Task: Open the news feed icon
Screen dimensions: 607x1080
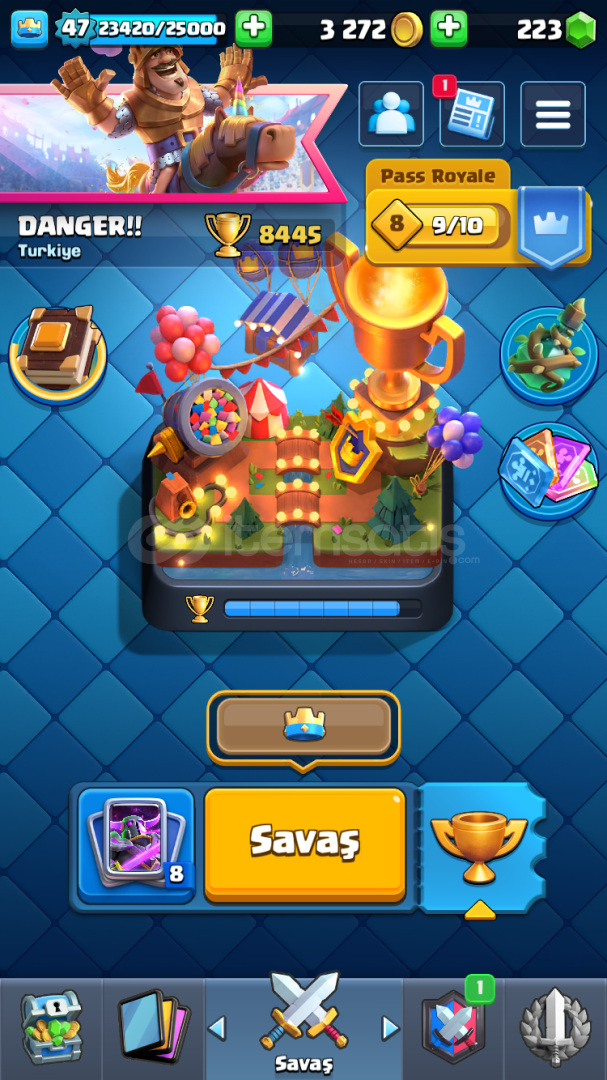Action: click(472, 114)
